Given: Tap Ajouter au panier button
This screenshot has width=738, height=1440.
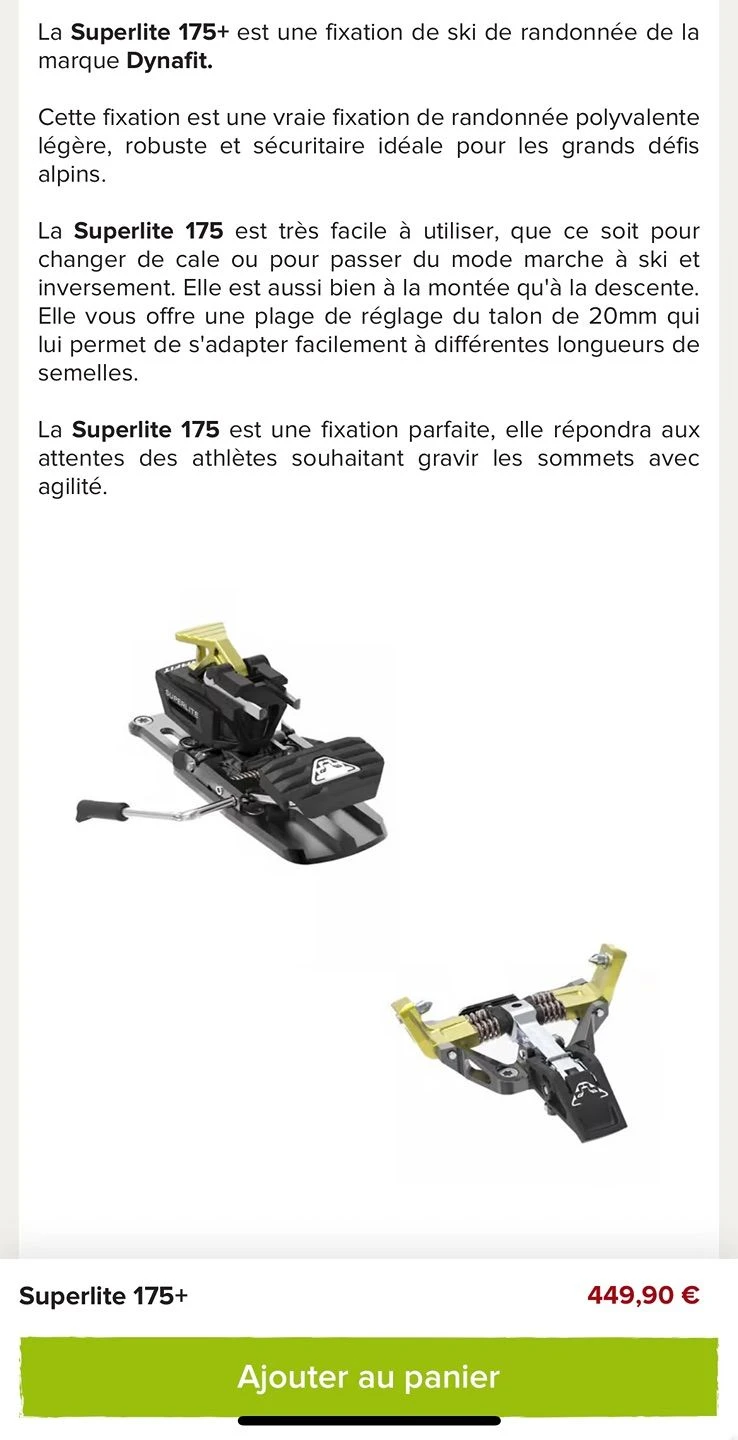Looking at the screenshot, I should coord(368,1377).
